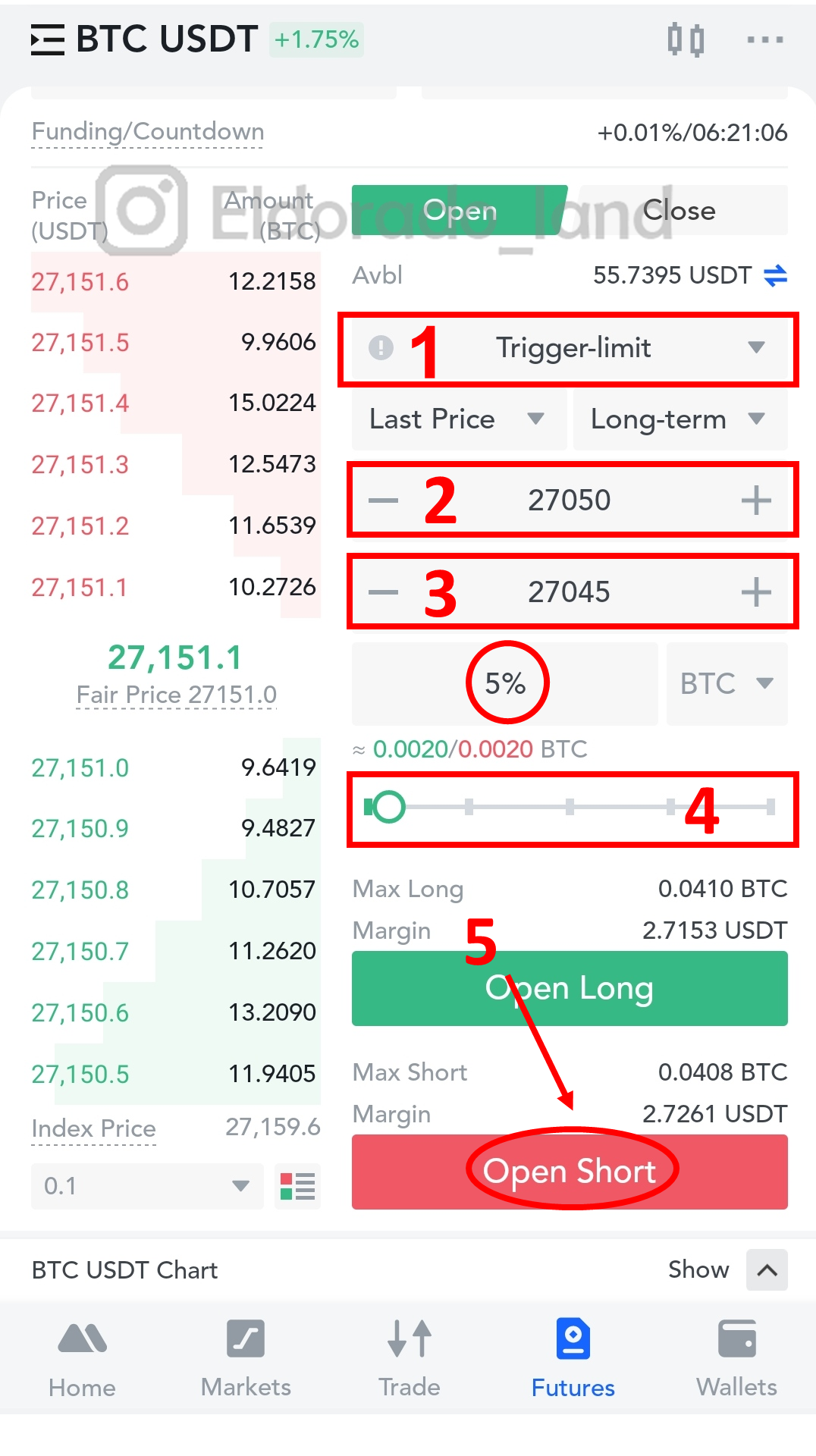This screenshot has width=816, height=1456.
Task: Increase the 27050 trigger price with plus
Action: click(756, 500)
